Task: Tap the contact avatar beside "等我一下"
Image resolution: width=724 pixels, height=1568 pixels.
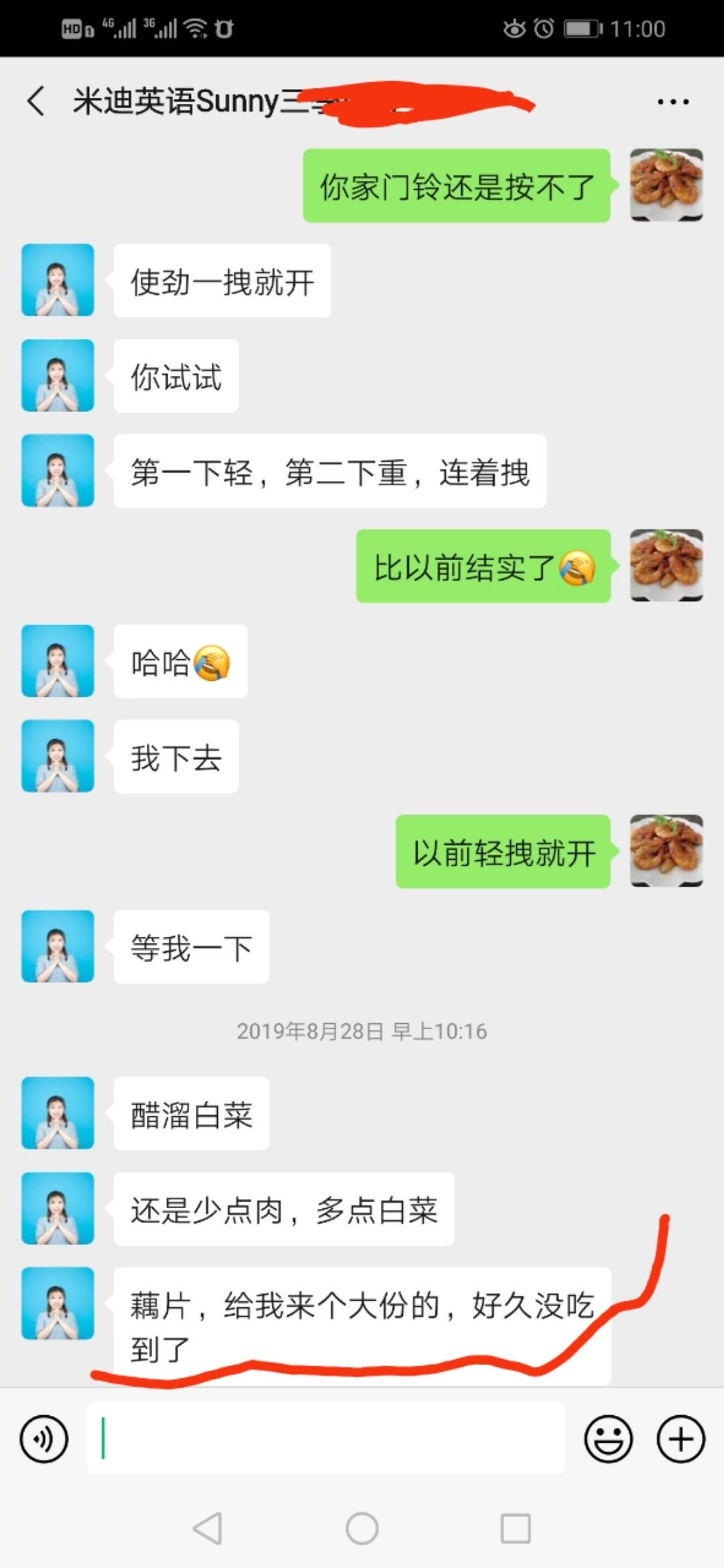Action: [x=58, y=948]
